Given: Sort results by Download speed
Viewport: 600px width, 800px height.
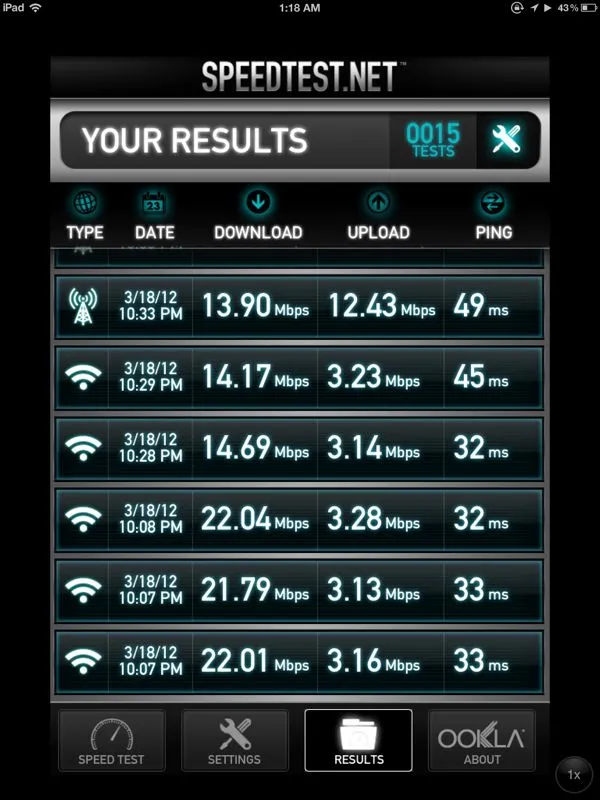Looking at the screenshot, I should (258, 216).
